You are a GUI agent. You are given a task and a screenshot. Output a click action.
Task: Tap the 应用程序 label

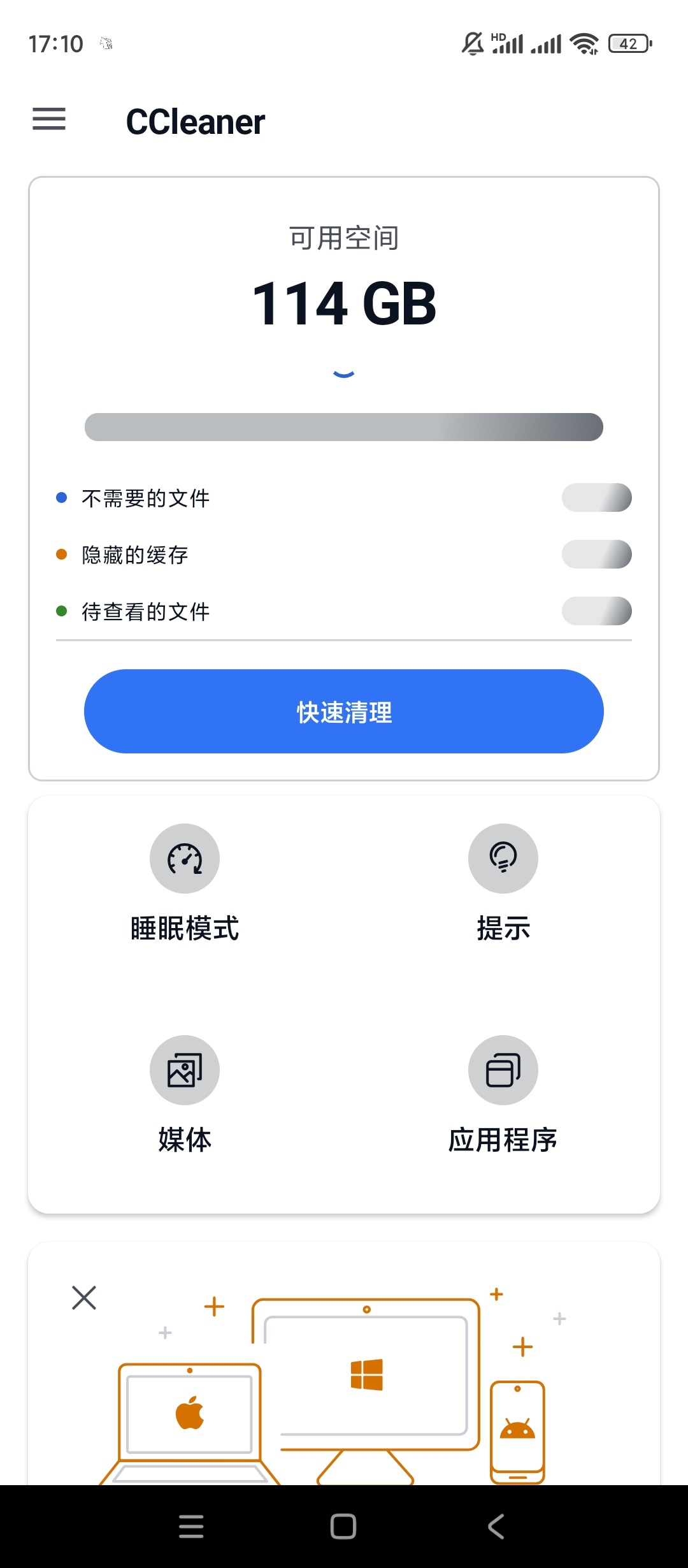coord(503,1140)
